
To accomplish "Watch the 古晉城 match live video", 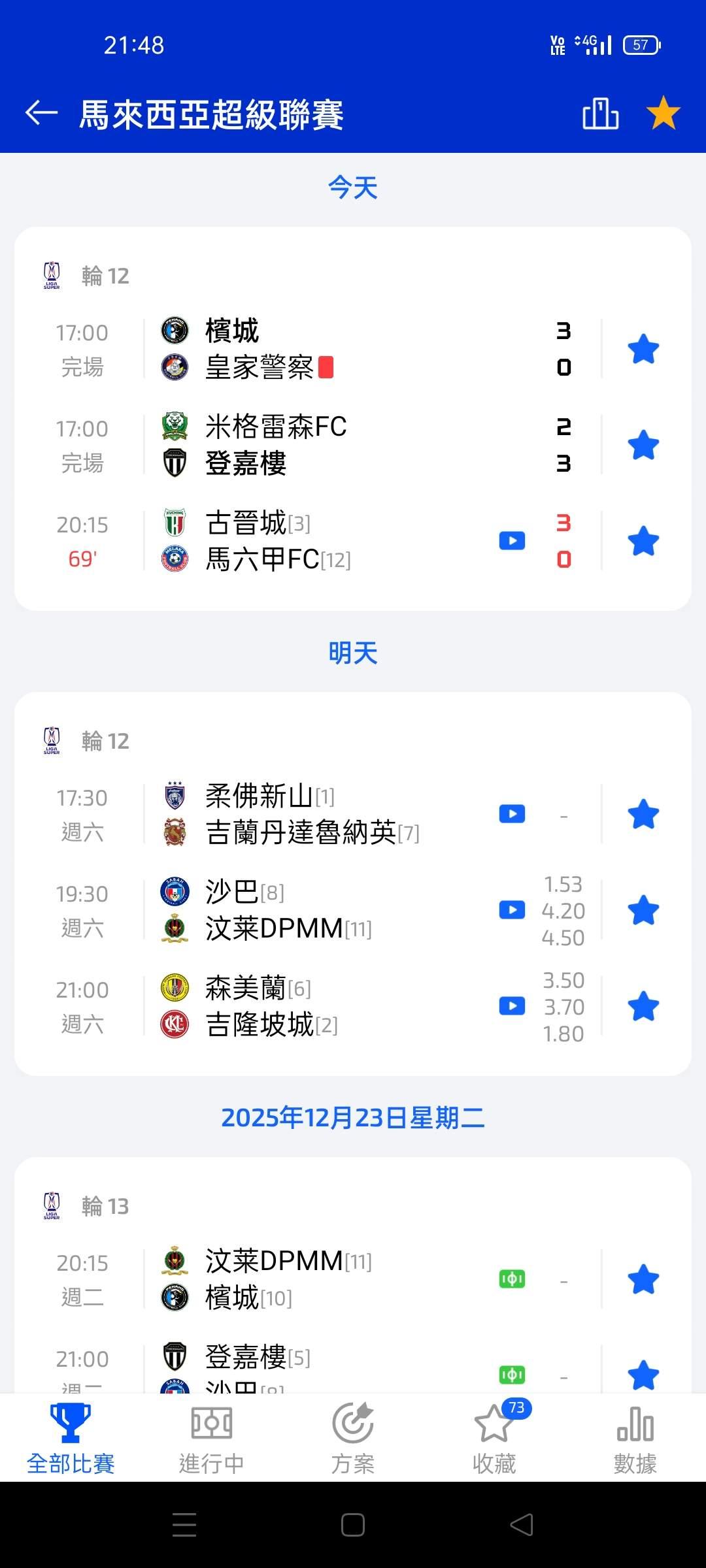I will pyautogui.click(x=512, y=541).
